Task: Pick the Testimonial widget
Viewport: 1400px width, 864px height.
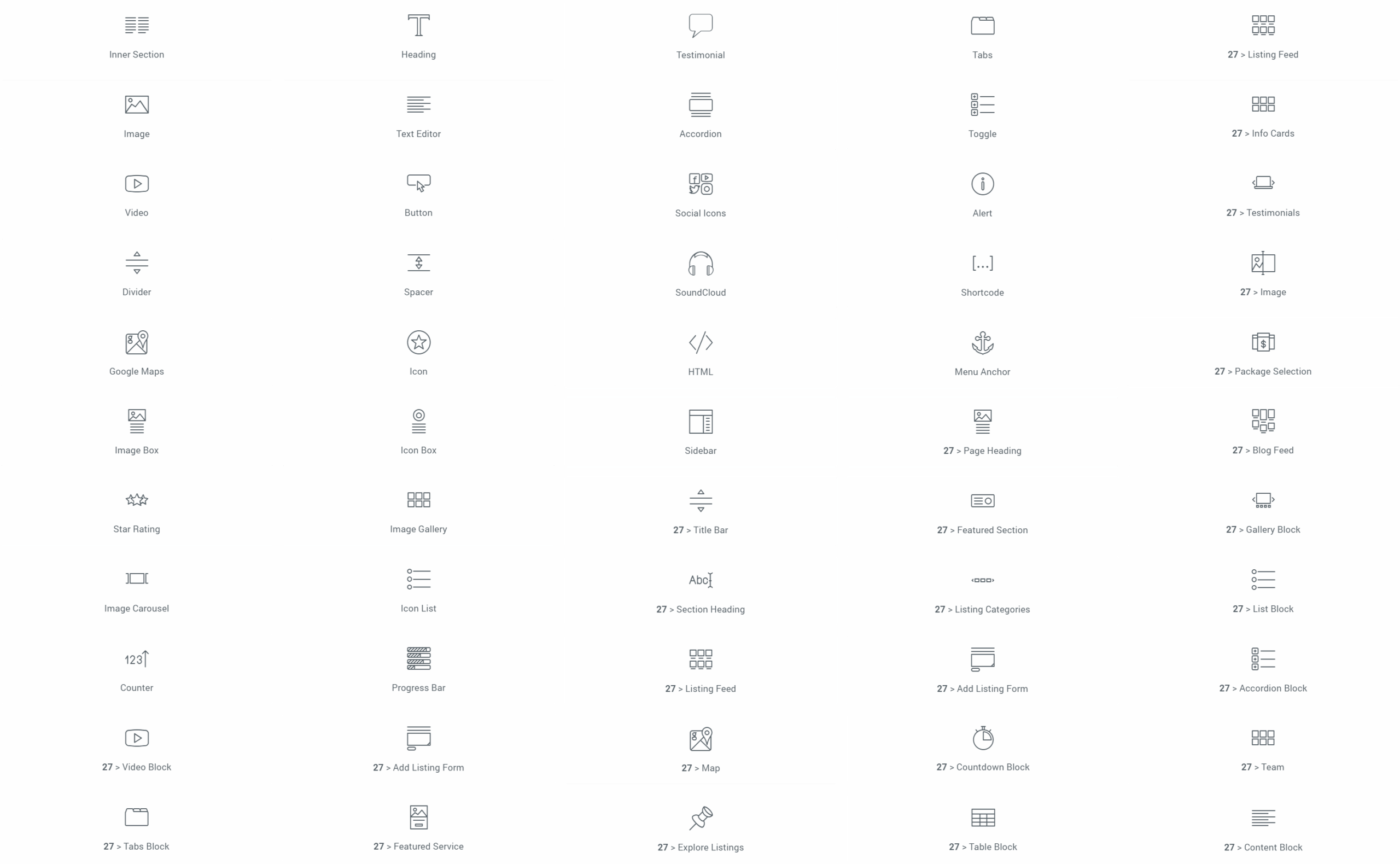Action: (701, 36)
